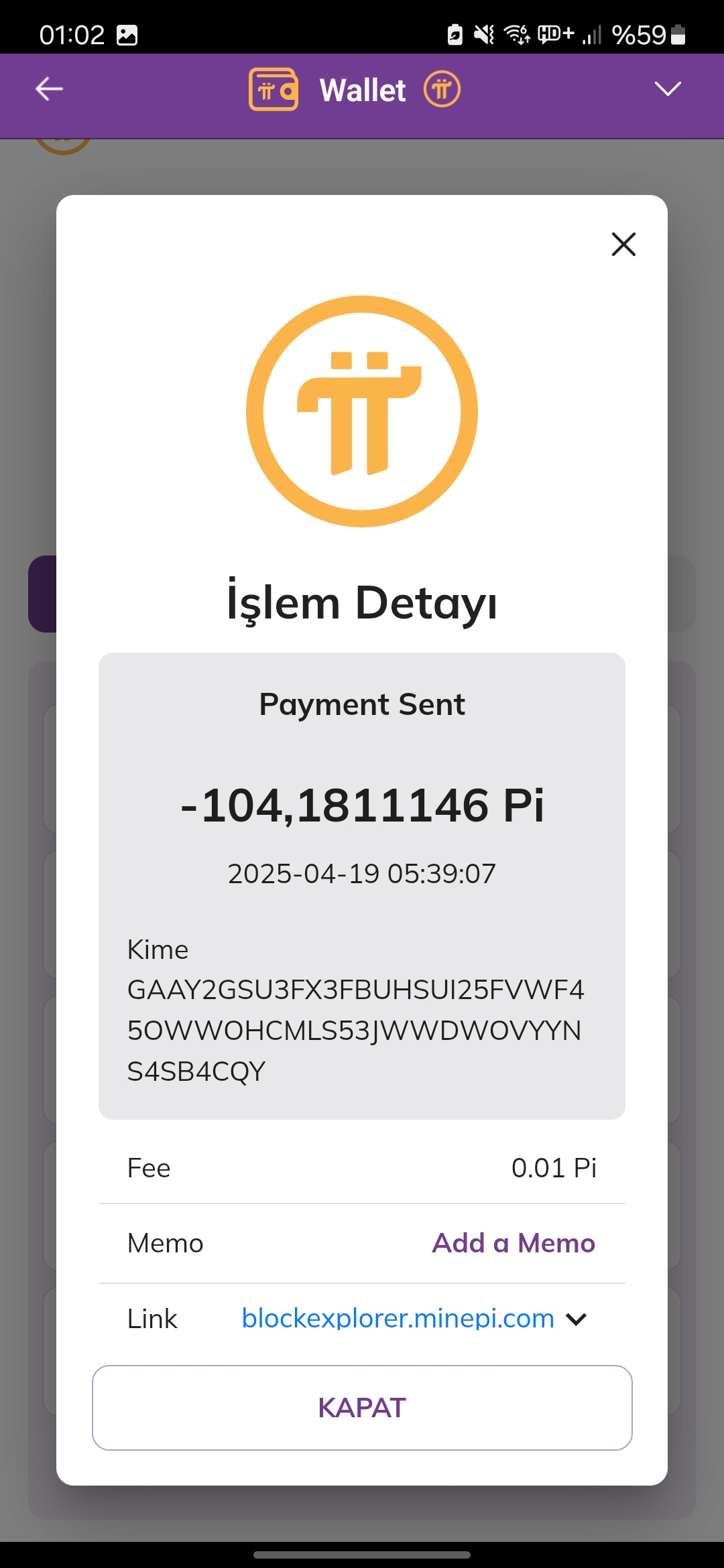Tap the KAPAT button
724x1568 pixels.
click(362, 1407)
